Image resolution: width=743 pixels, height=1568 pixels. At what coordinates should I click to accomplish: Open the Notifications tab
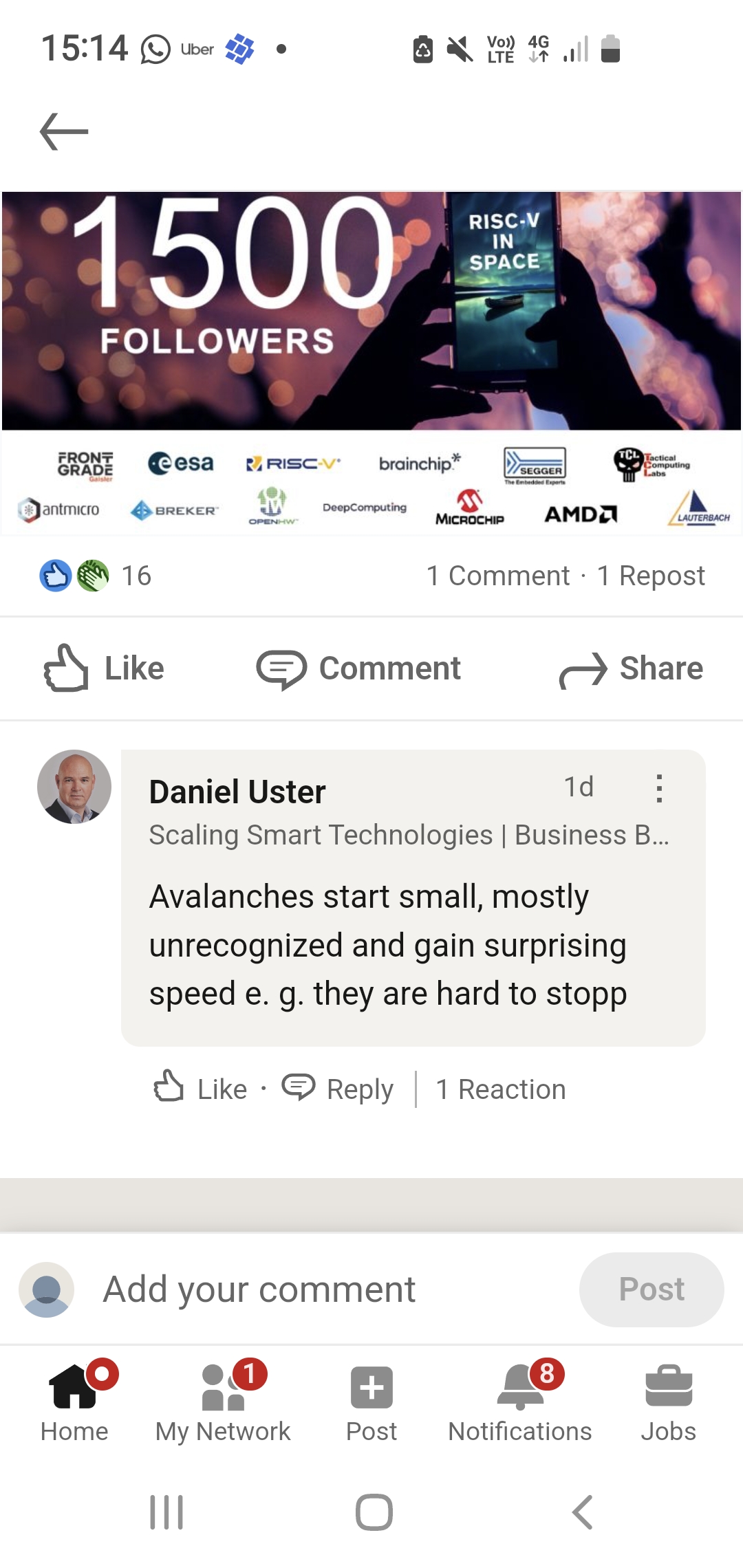(520, 1401)
